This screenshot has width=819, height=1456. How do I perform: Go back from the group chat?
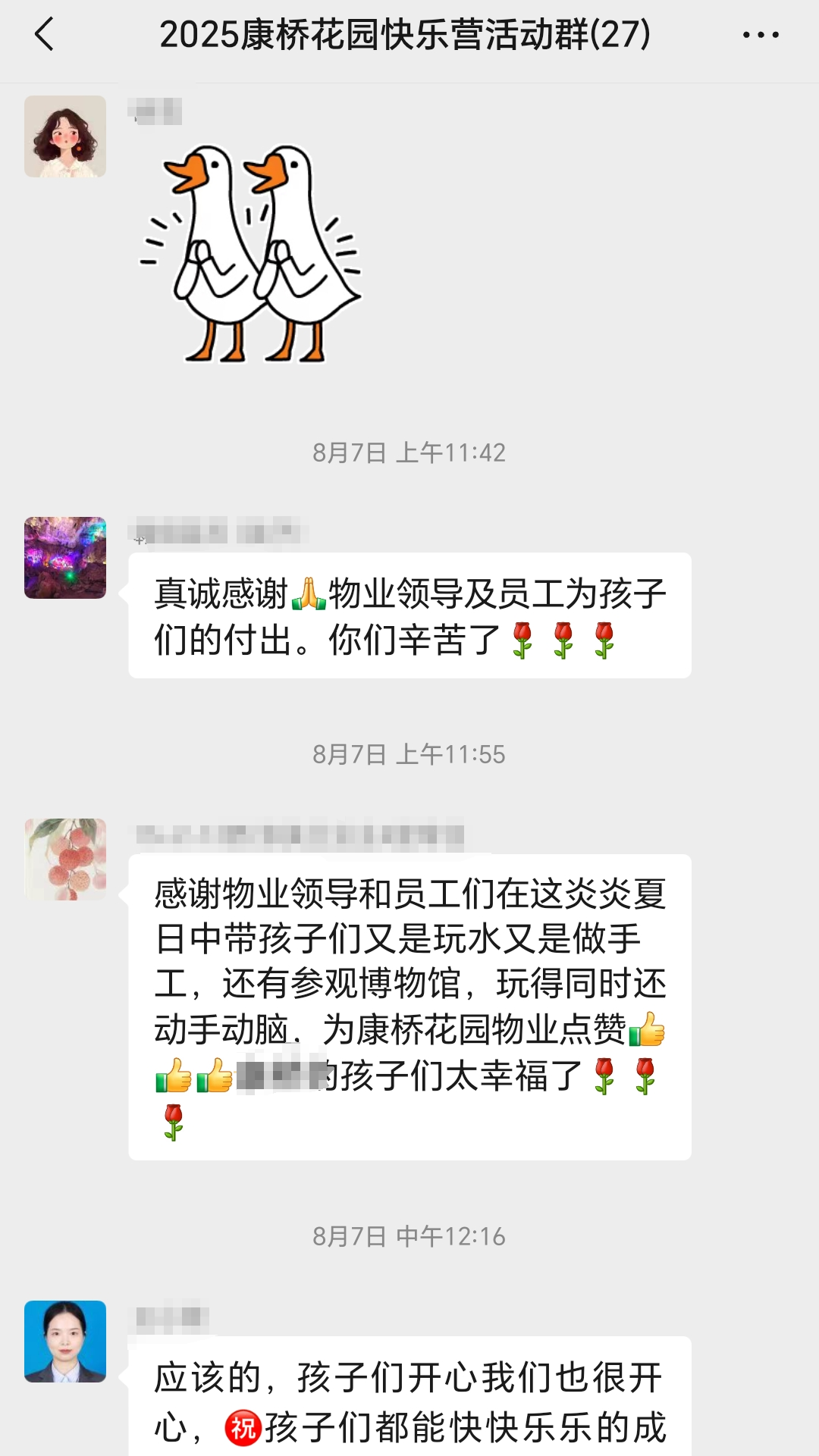45,35
